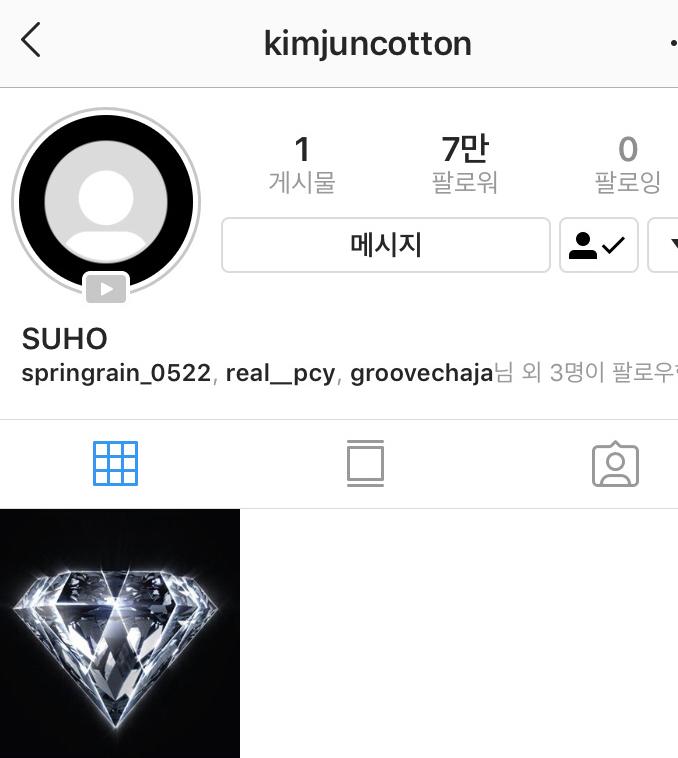Expand suggested accounts dropdown arrow
The image size is (678, 758).
(x=668, y=245)
